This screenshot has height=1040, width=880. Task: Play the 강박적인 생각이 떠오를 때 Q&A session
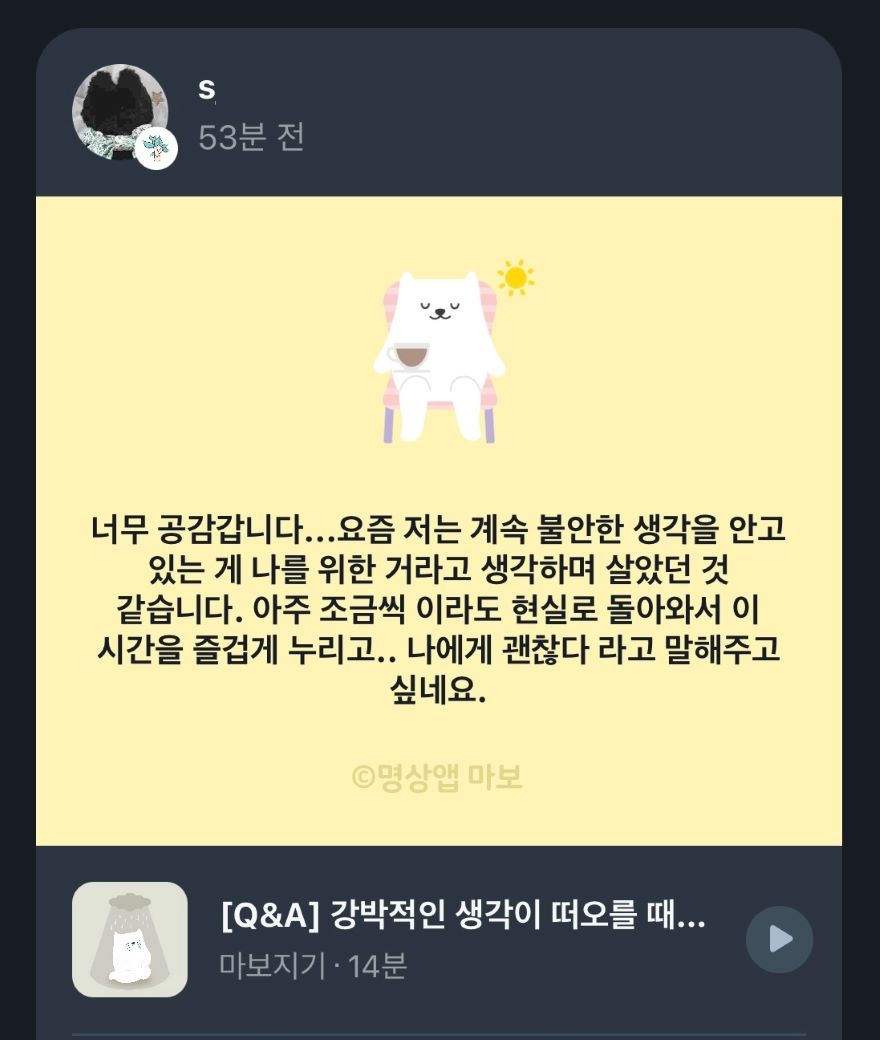pos(779,939)
